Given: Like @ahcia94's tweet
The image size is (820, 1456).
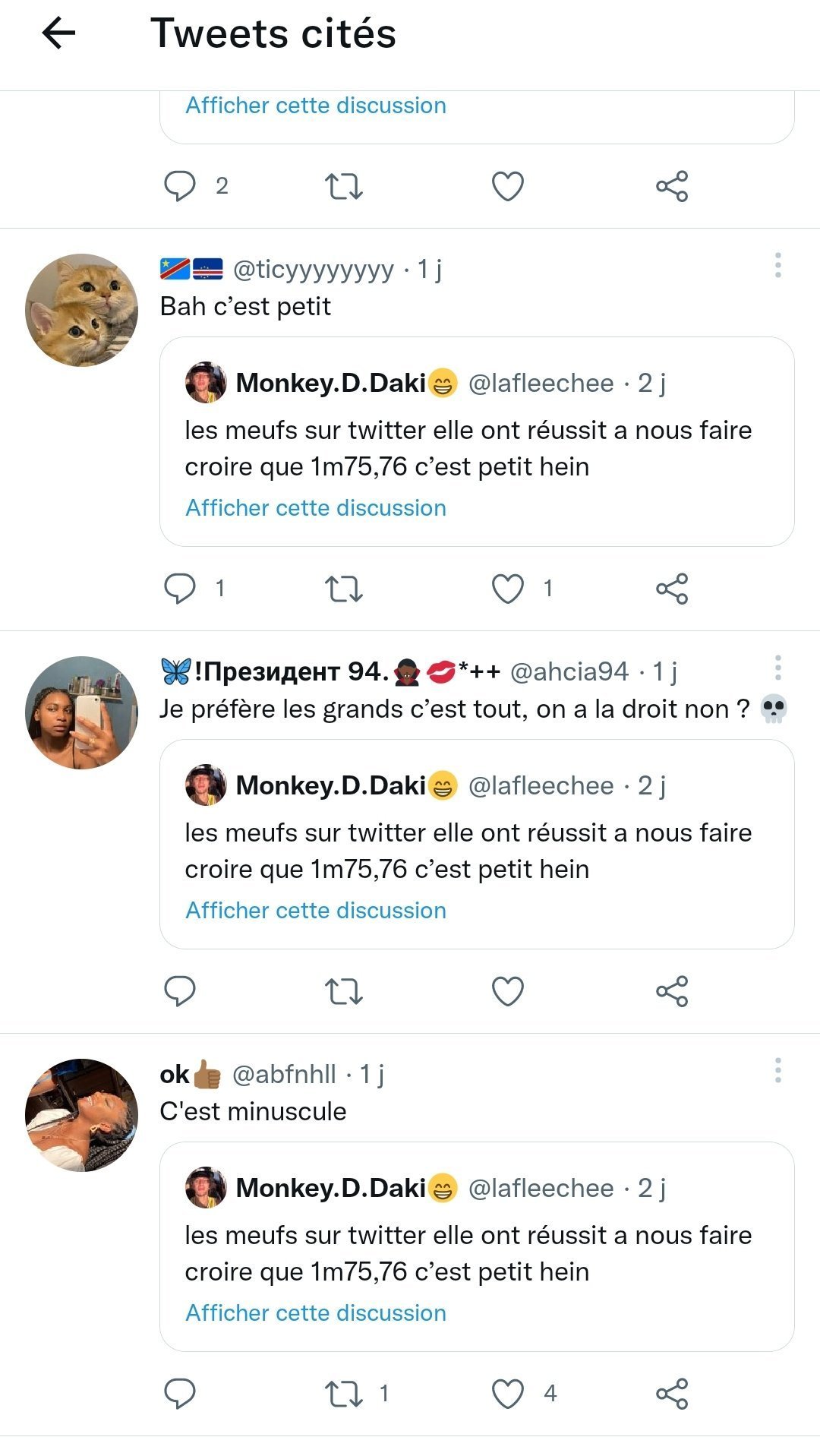Looking at the screenshot, I should (x=508, y=991).
